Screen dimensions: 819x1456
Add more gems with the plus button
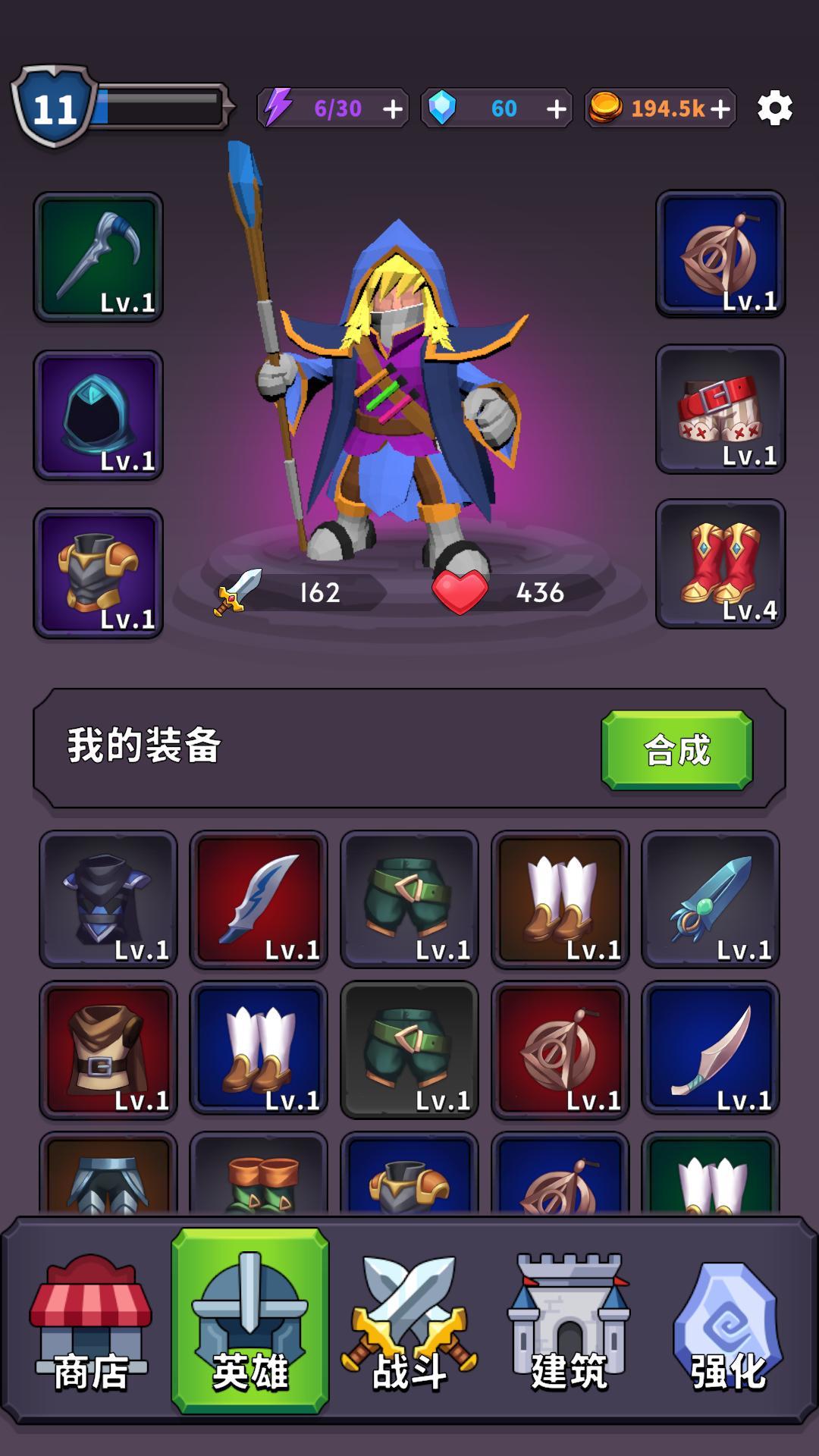[557, 109]
